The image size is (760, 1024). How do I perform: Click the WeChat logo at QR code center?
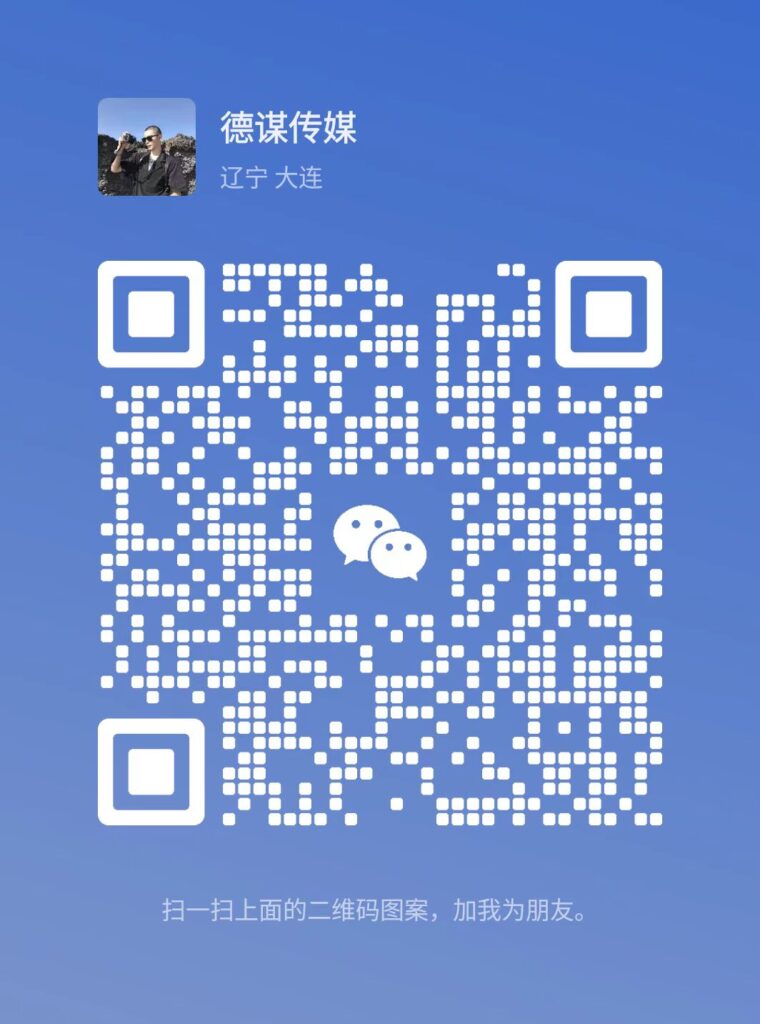pyautogui.click(x=380, y=540)
